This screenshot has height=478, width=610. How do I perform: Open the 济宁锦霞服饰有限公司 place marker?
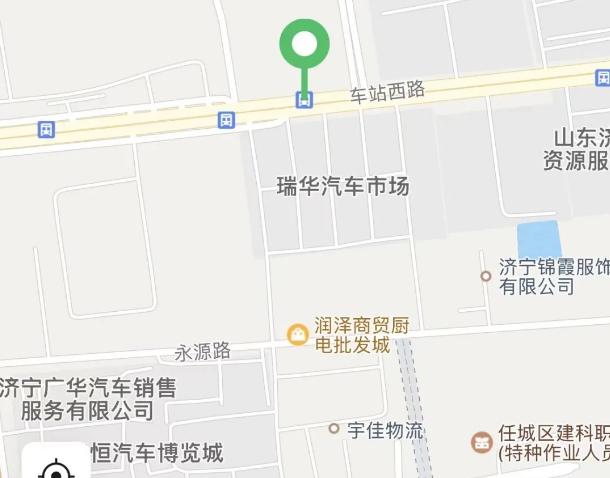[486, 275]
